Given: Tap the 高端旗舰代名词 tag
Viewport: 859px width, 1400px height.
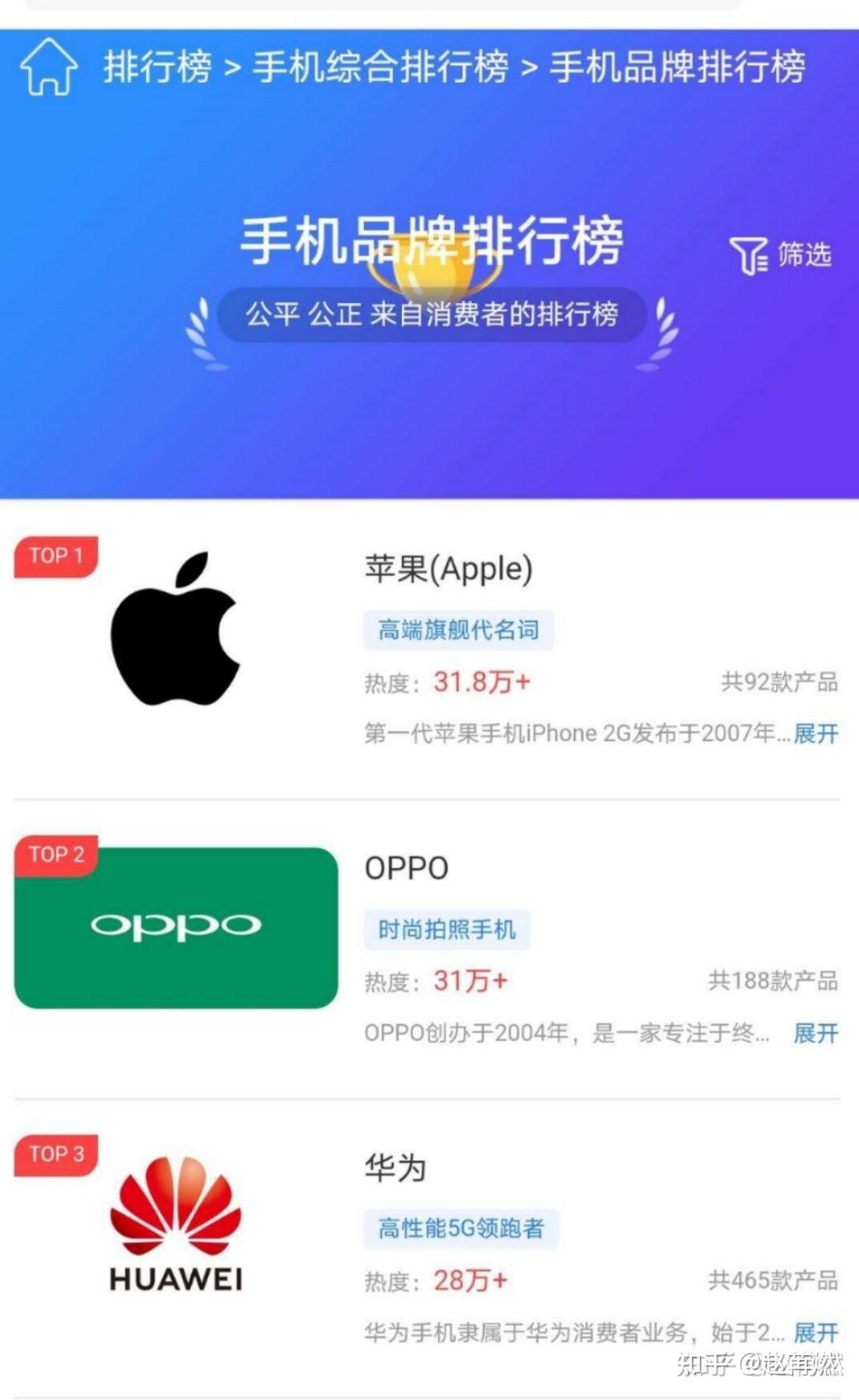Looking at the screenshot, I should coord(458,630).
